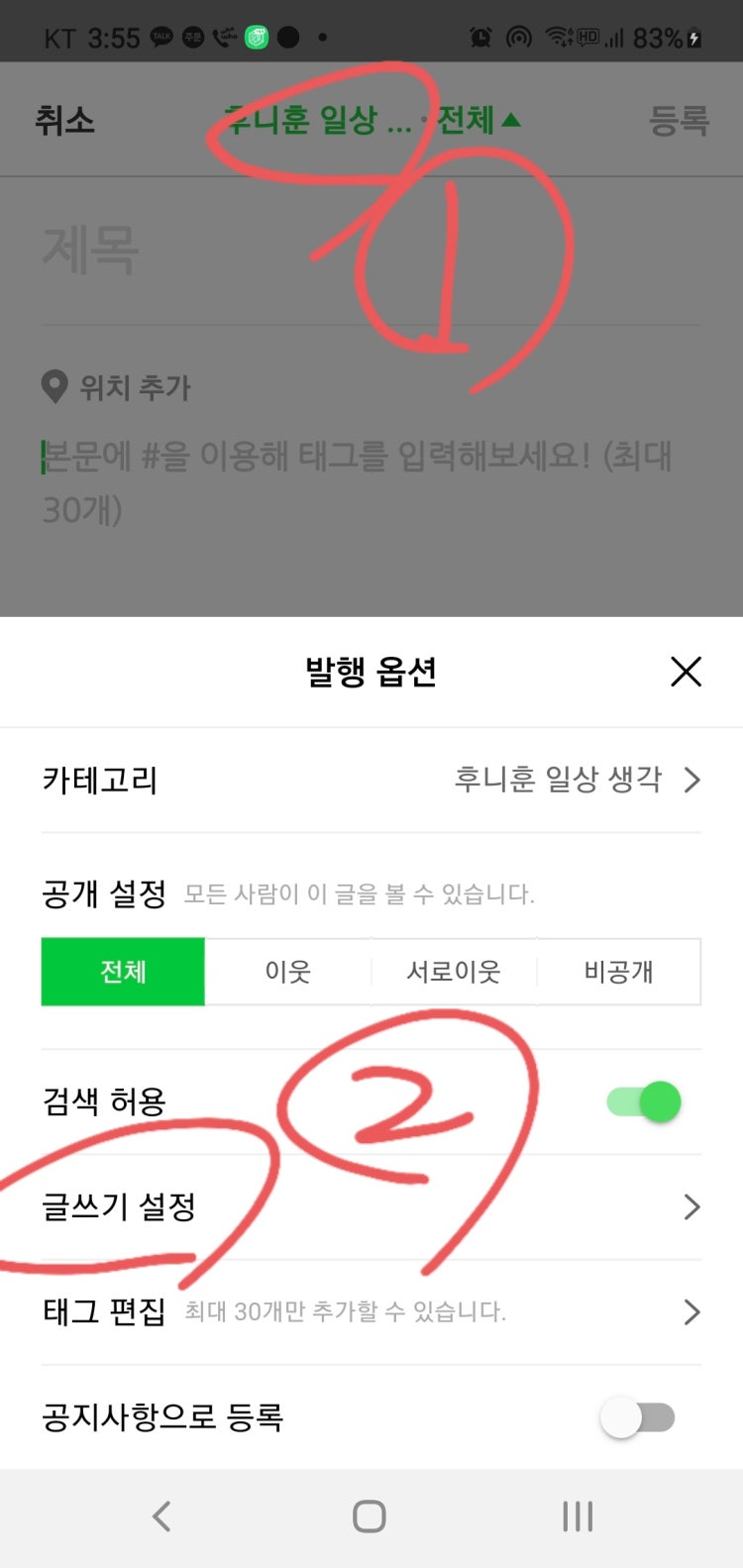Tap the 제목 title field

[371, 250]
